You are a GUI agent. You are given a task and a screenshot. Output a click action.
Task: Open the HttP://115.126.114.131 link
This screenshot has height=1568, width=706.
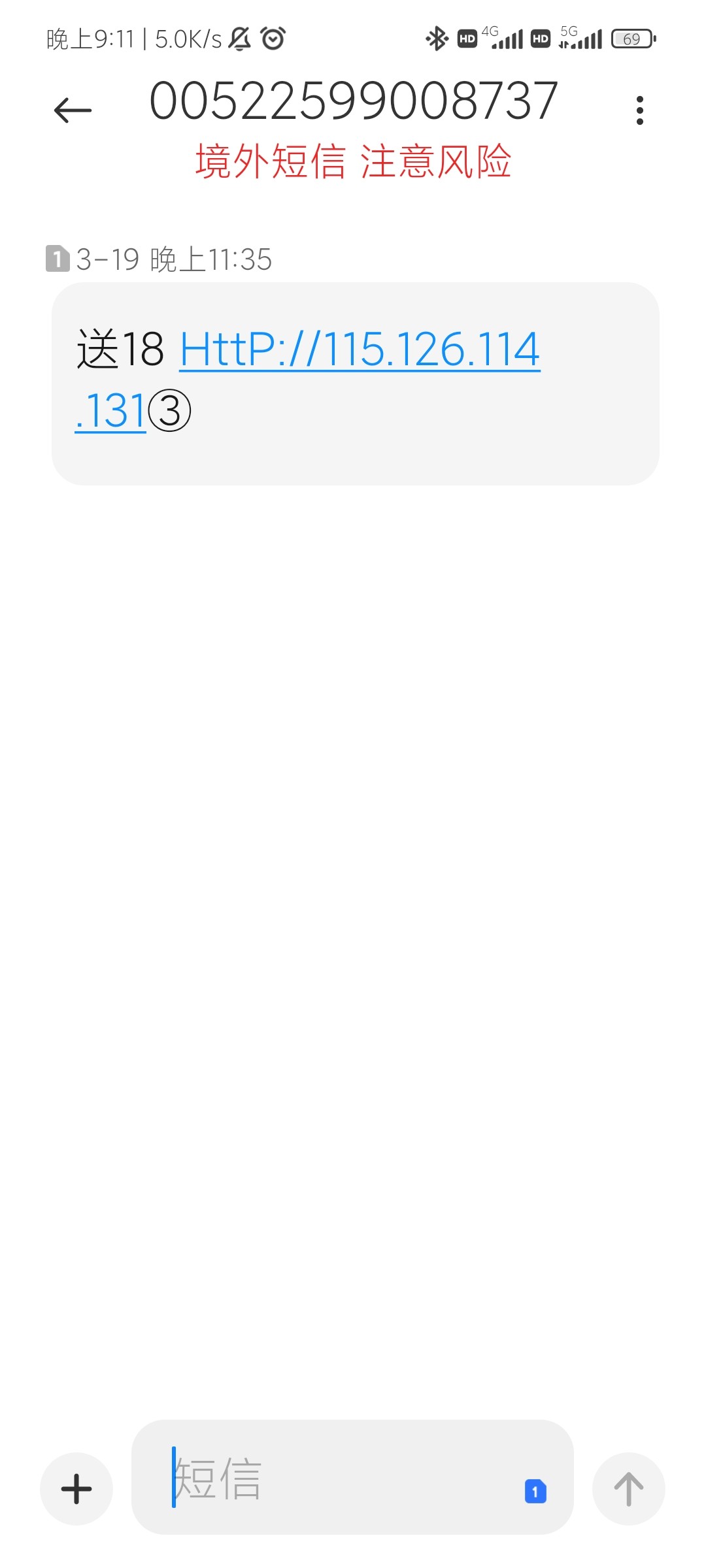tap(360, 350)
